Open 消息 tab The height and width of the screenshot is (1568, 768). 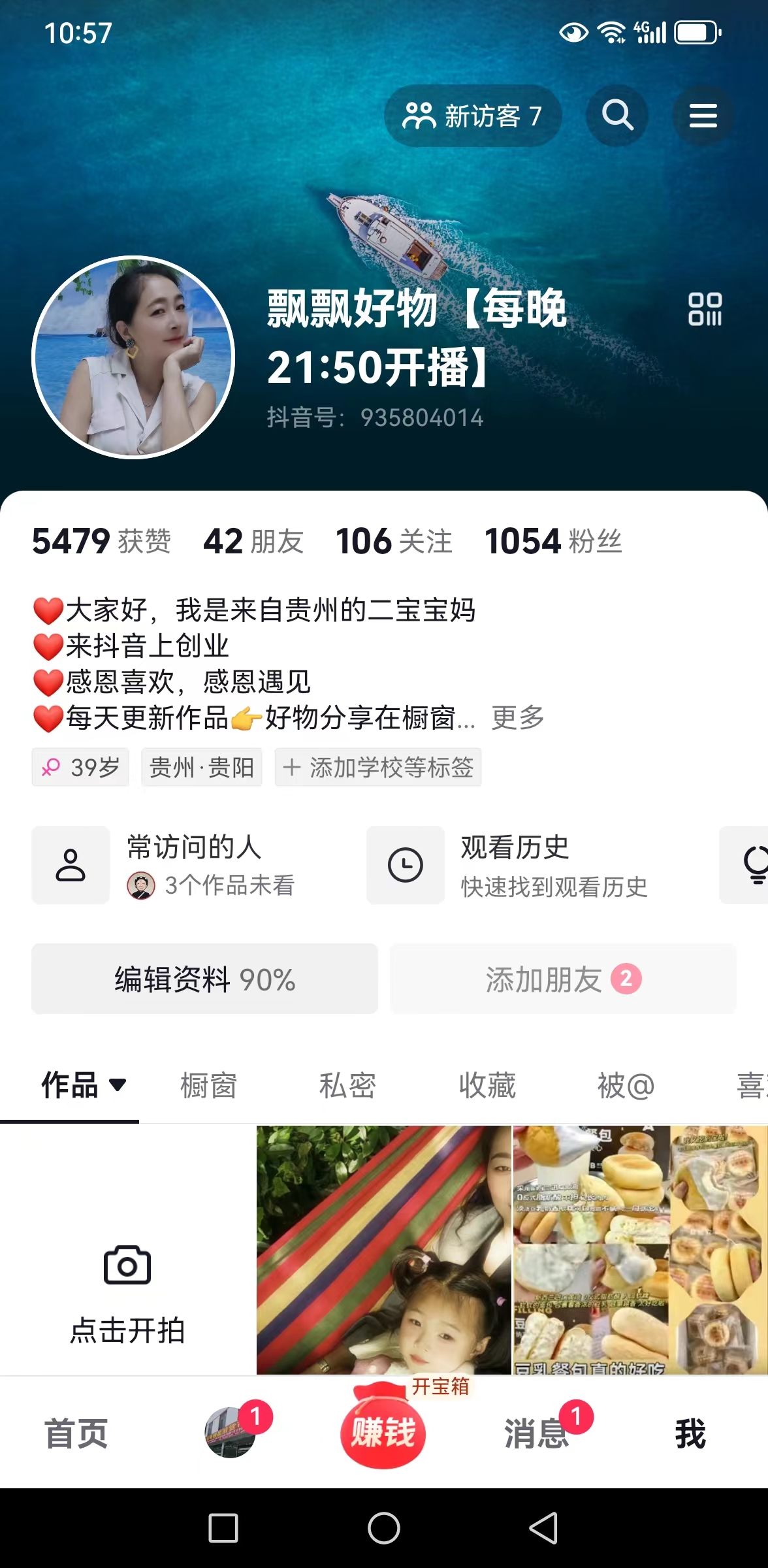[x=537, y=1433]
